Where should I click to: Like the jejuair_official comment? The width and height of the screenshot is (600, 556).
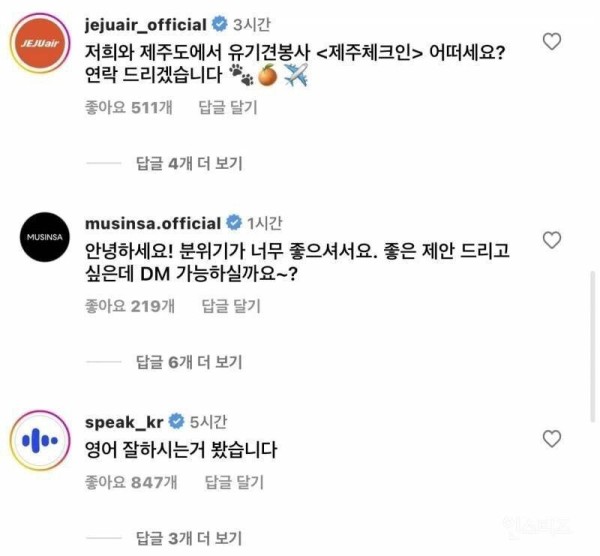[x=550, y=41]
